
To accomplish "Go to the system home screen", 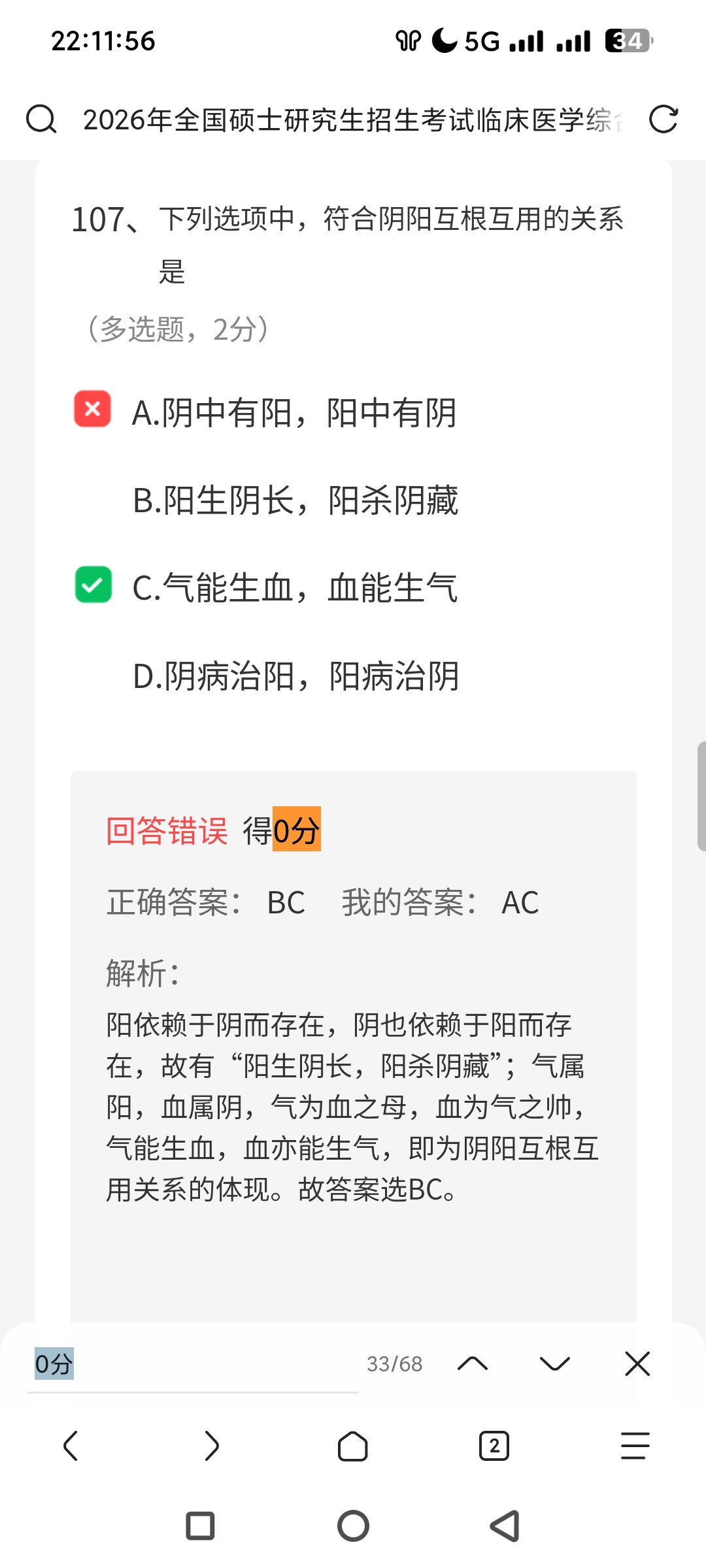I will [353, 1526].
